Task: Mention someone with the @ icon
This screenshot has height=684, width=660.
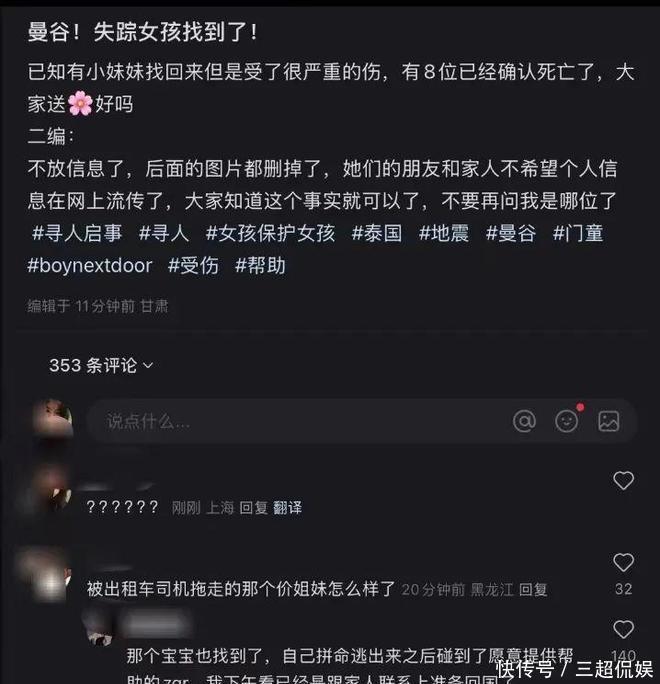Action: pyautogui.click(x=524, y=421)
